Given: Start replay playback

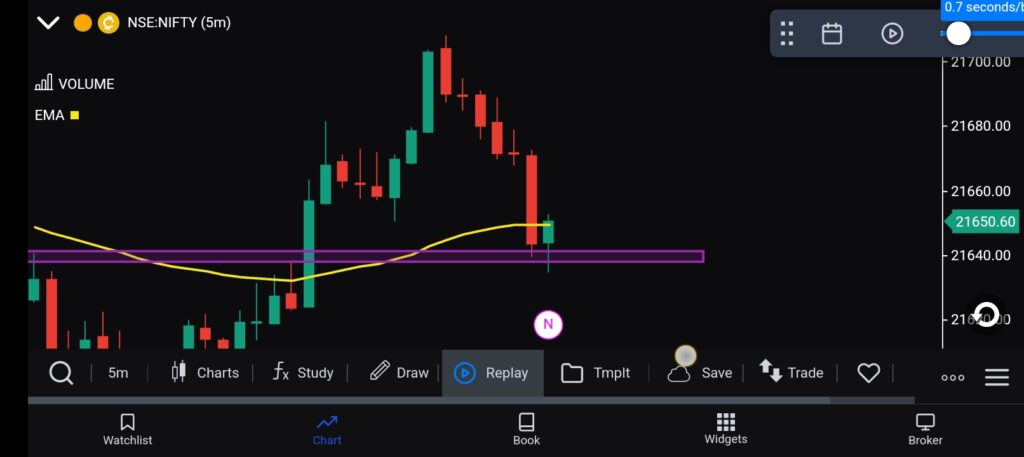Looking at the screenshot, I should pyautogui.click(x=892, y=34).
